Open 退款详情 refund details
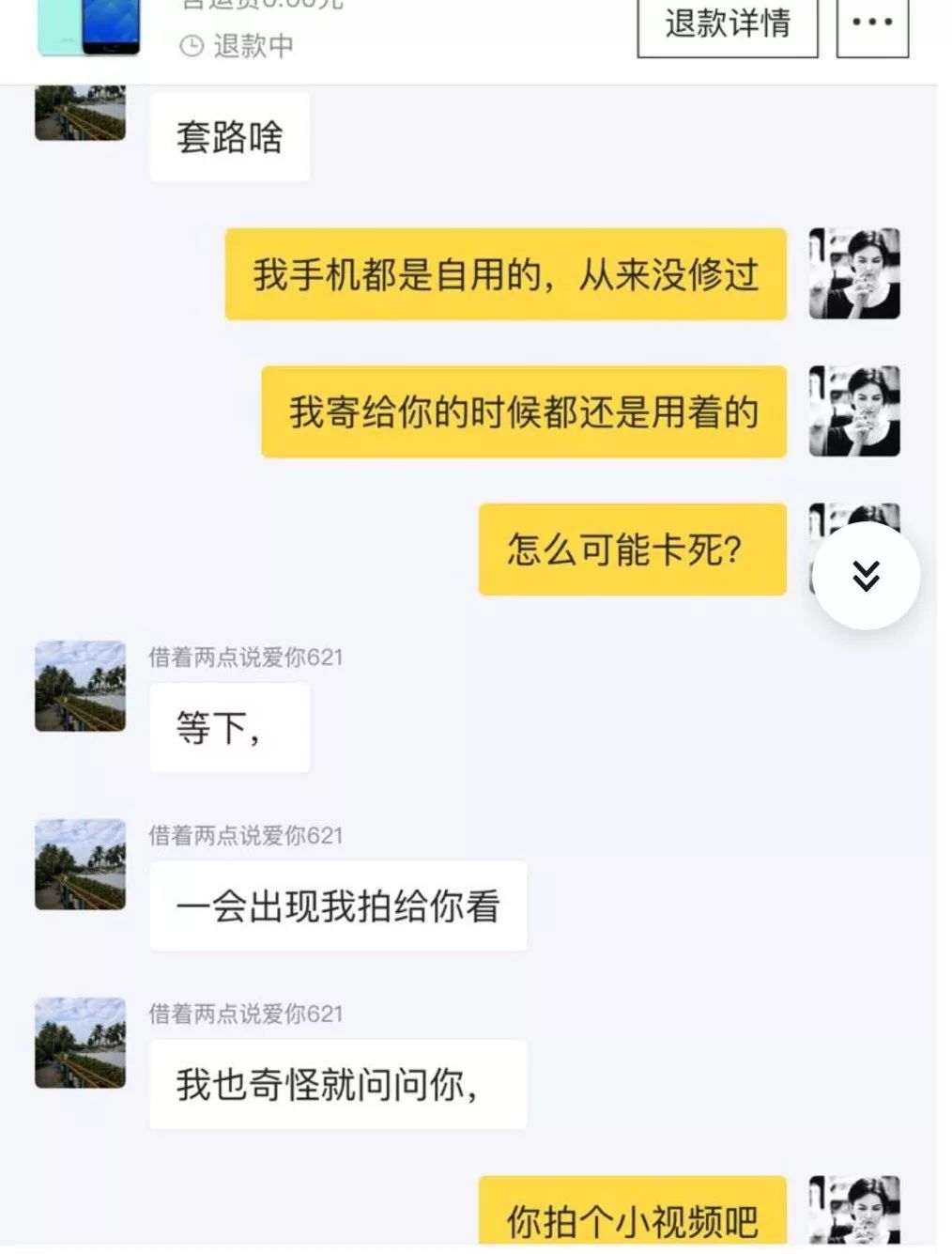Viewport: 952px width, 1254px height. (728, 25)
